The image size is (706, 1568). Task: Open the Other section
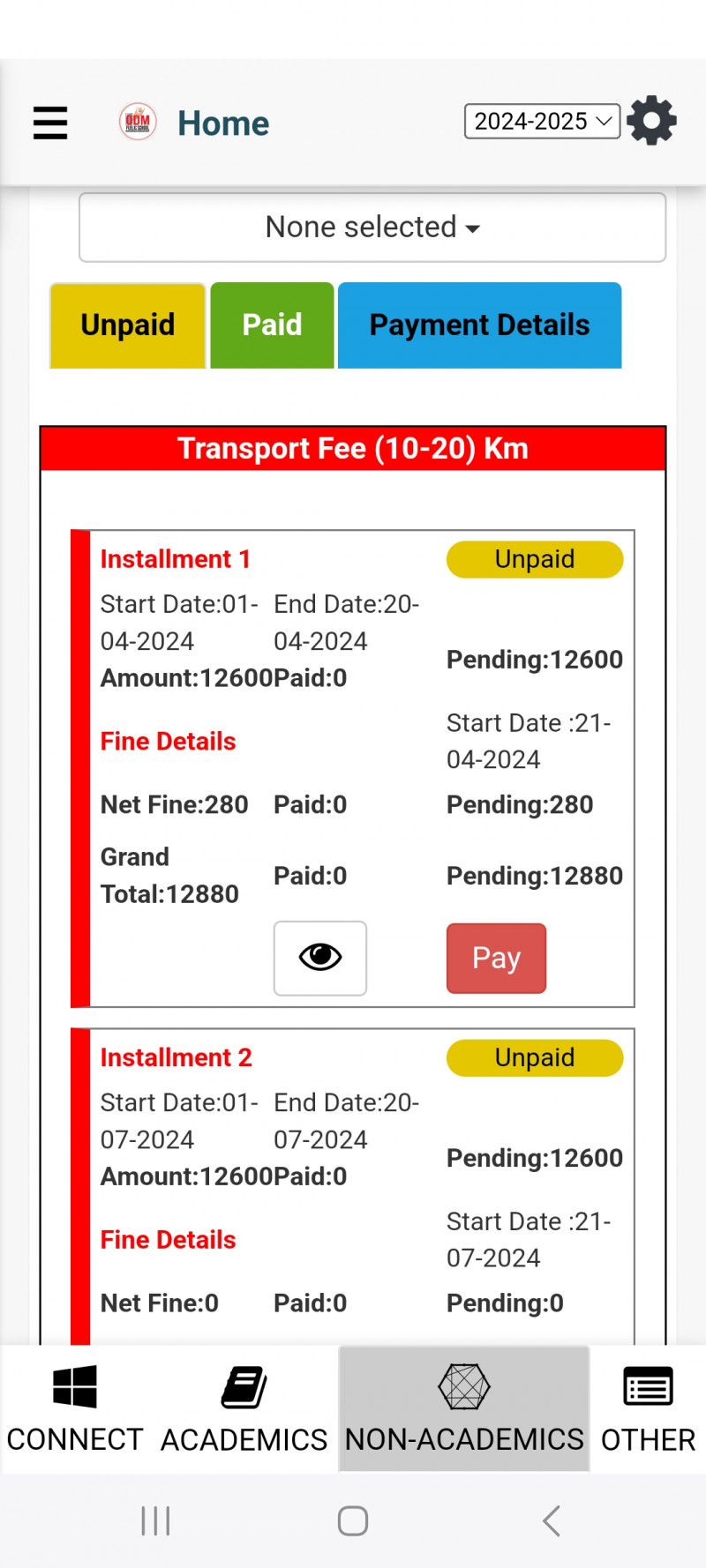tap(648, 1409)
